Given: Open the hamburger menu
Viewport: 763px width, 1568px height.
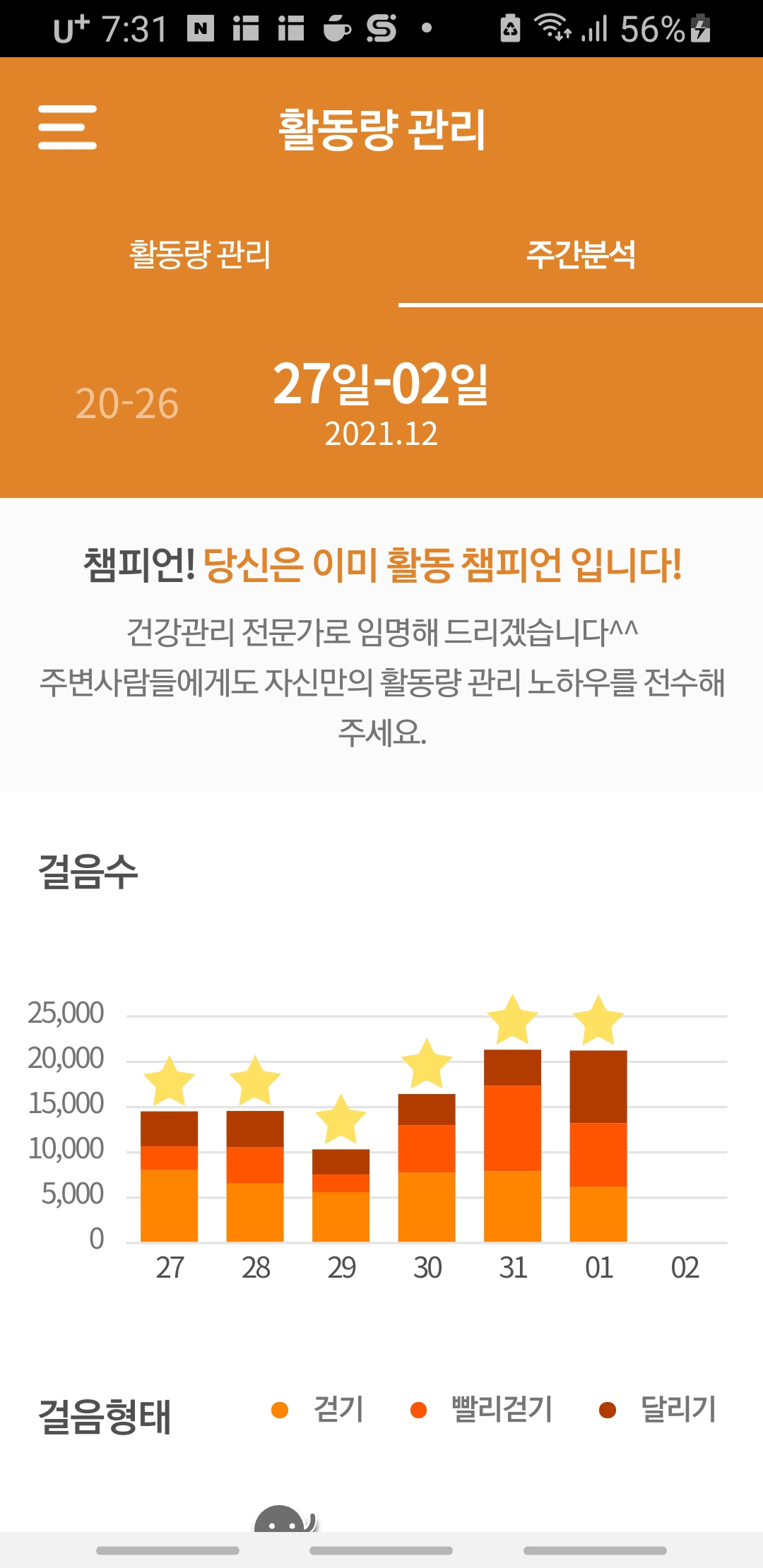Looking at the screenshot, I should coord(67,127).
